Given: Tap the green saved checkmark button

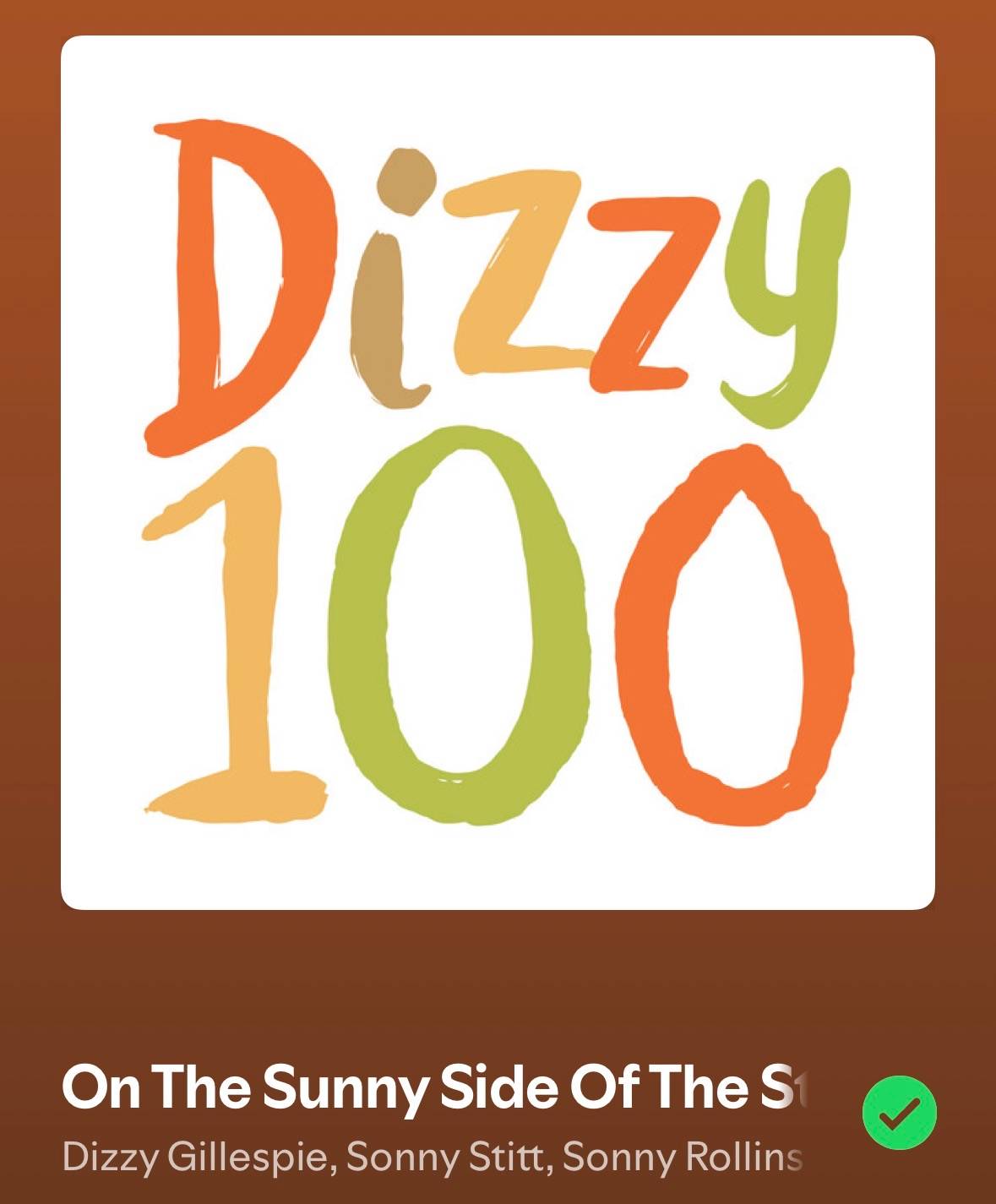Looking at the screenshot, I should click(x=900, y=1114).
